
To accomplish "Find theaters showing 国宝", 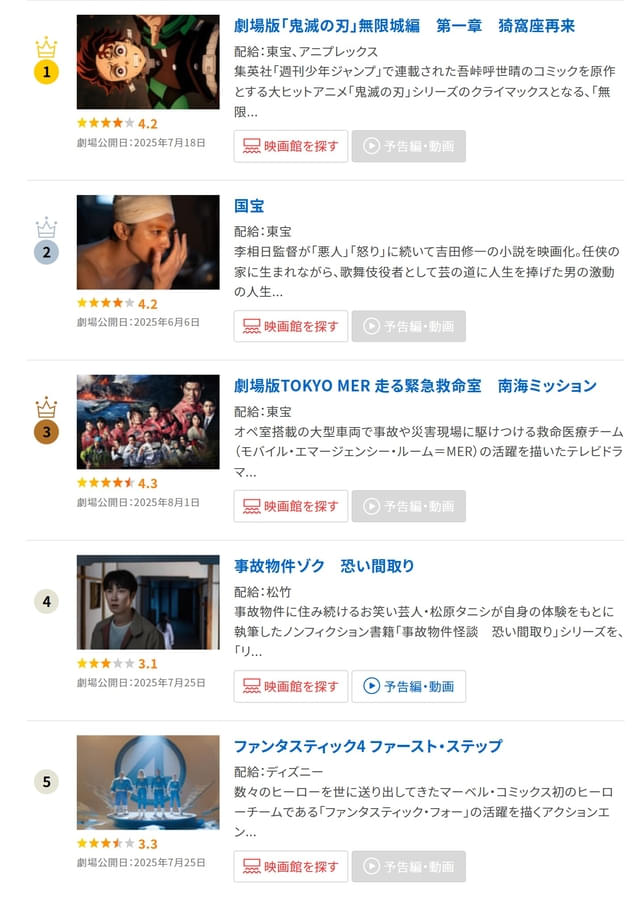I will tap(291, 326).
